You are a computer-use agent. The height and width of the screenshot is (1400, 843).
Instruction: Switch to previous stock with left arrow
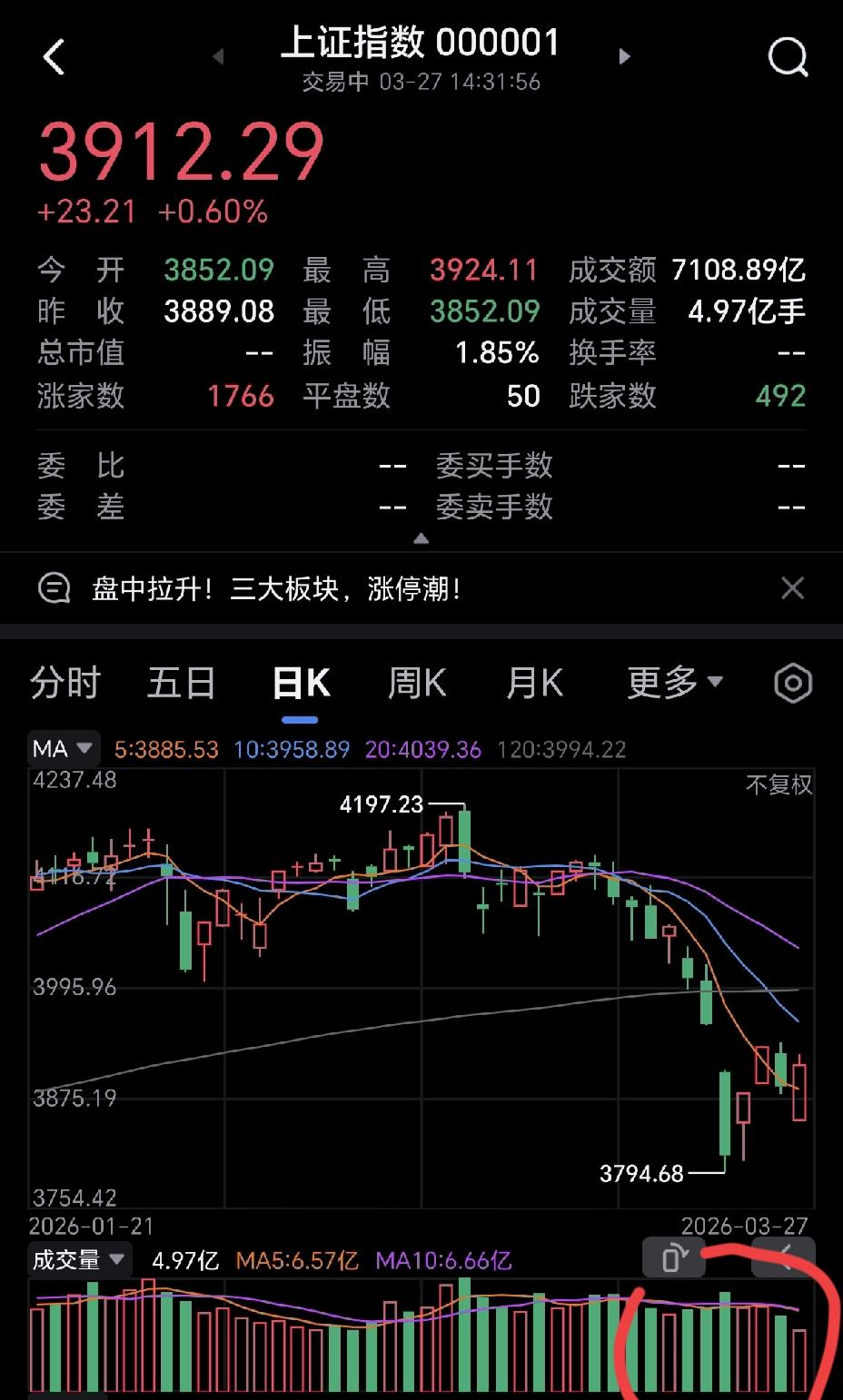point(218,55)
